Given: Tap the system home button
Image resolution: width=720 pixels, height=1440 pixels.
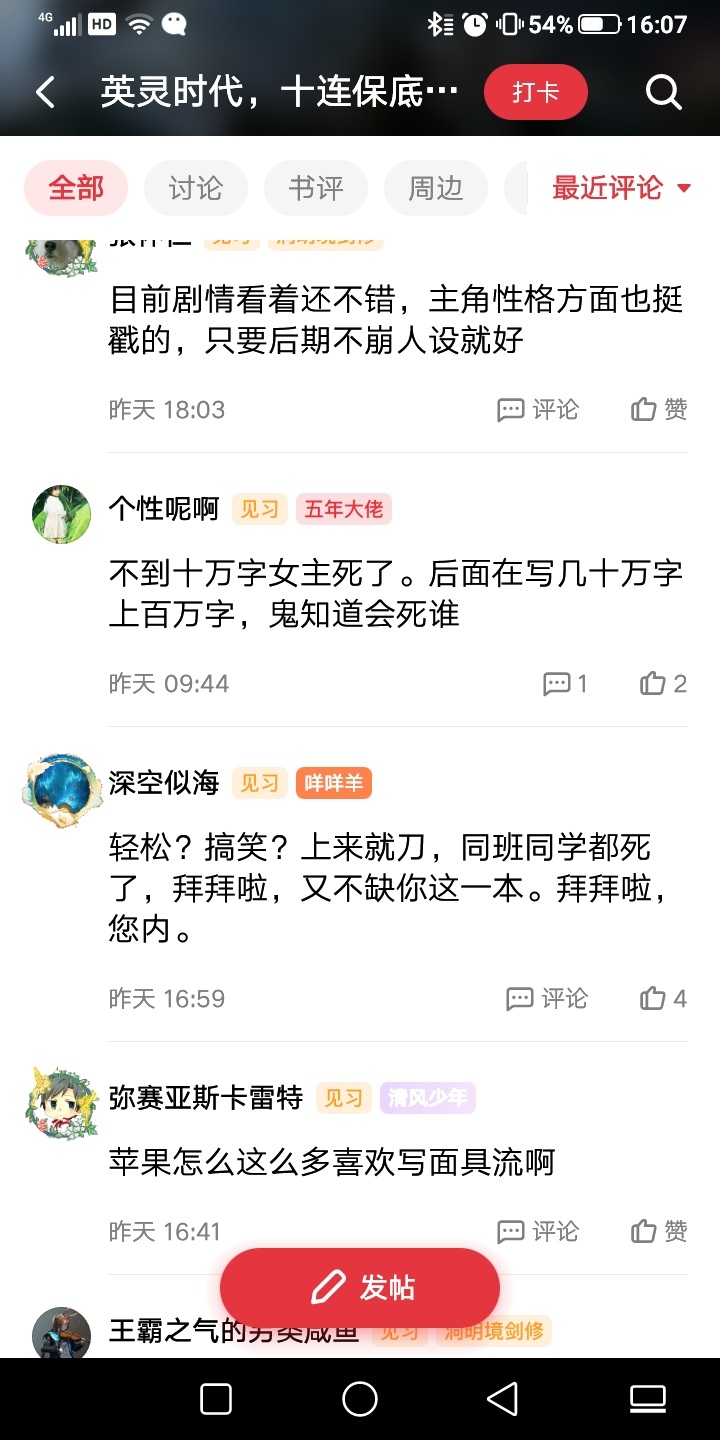Looking at the screenshot, I should coord(360,1398).
